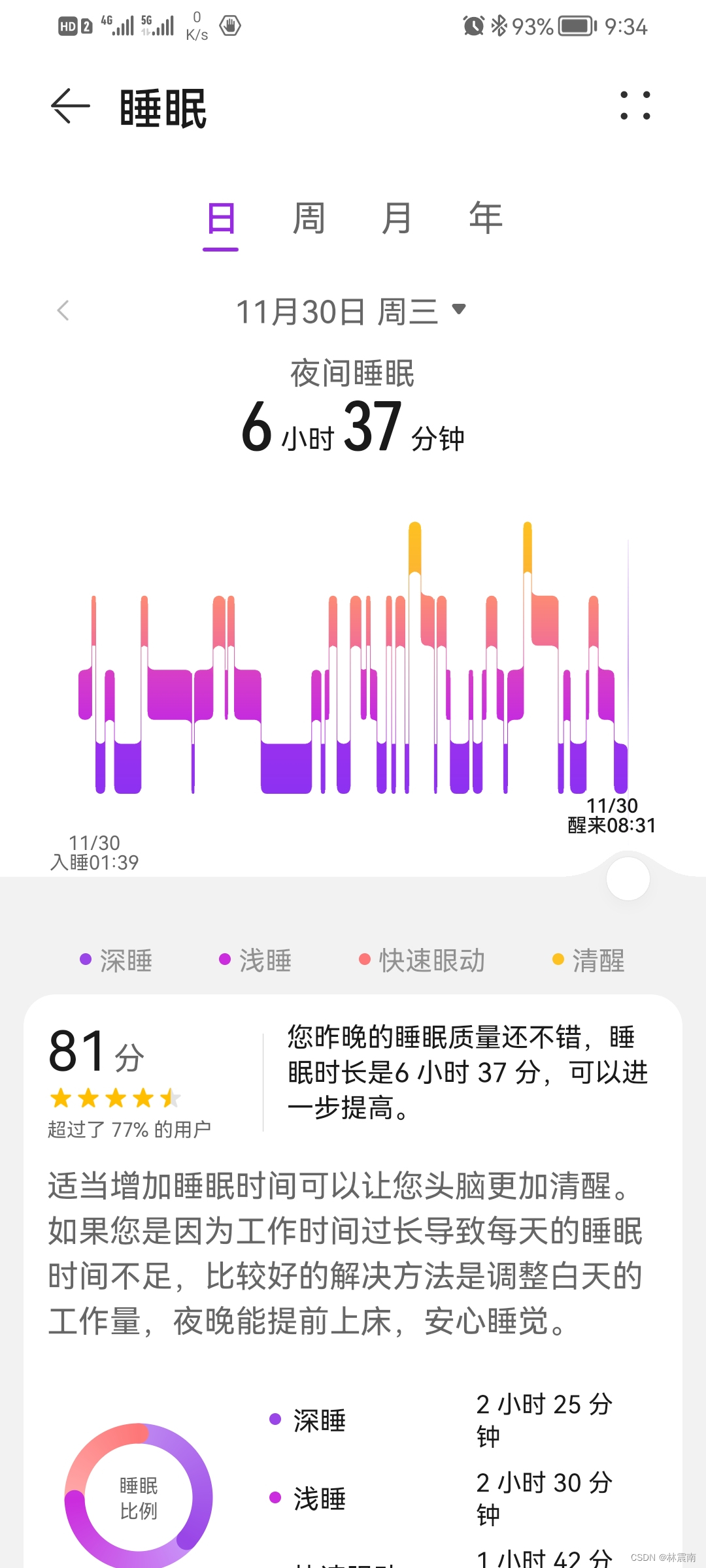Click the 快速眼动 legend indicator
The width and height of the screenshot is (706, 1568).
pos(365,960)
